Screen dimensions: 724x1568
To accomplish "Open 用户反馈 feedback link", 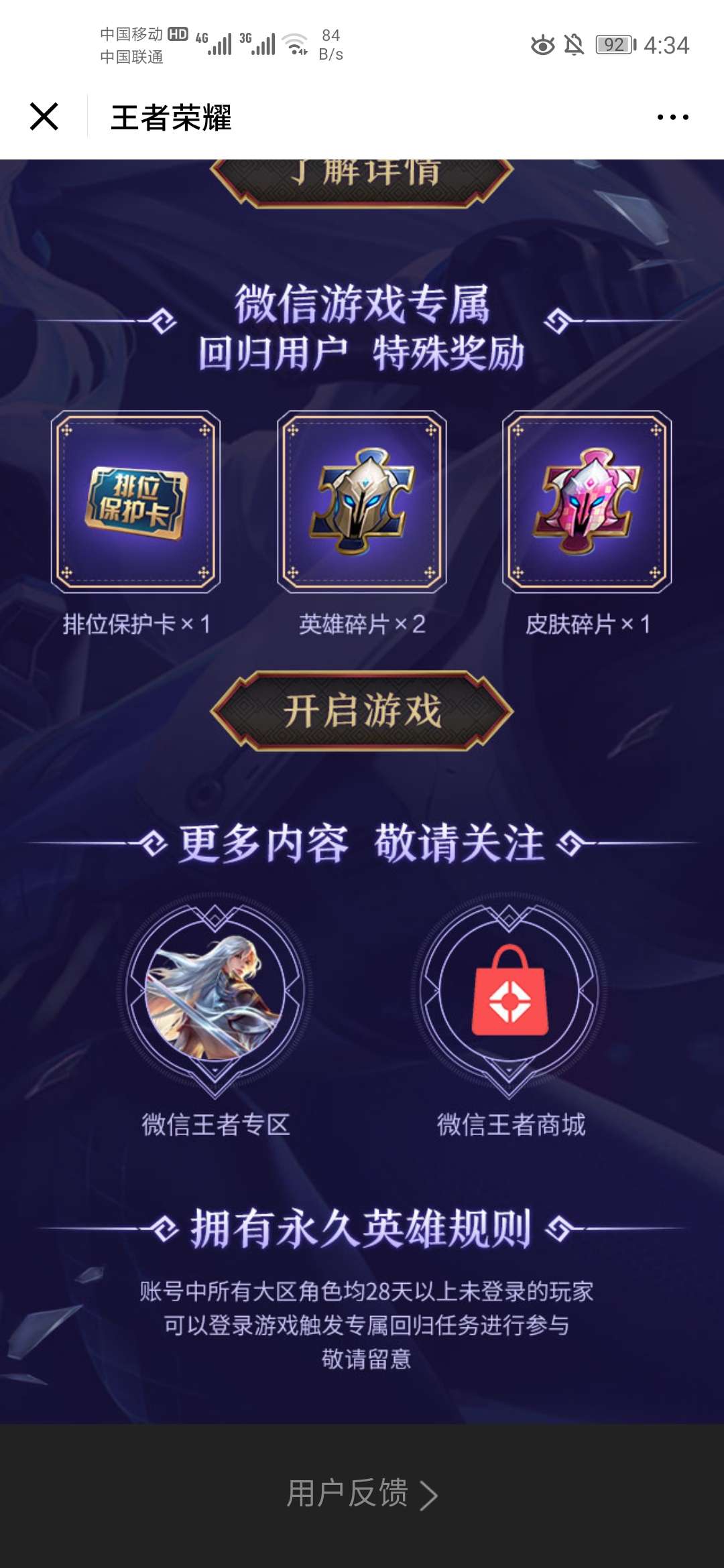I will click(362, 1494).
